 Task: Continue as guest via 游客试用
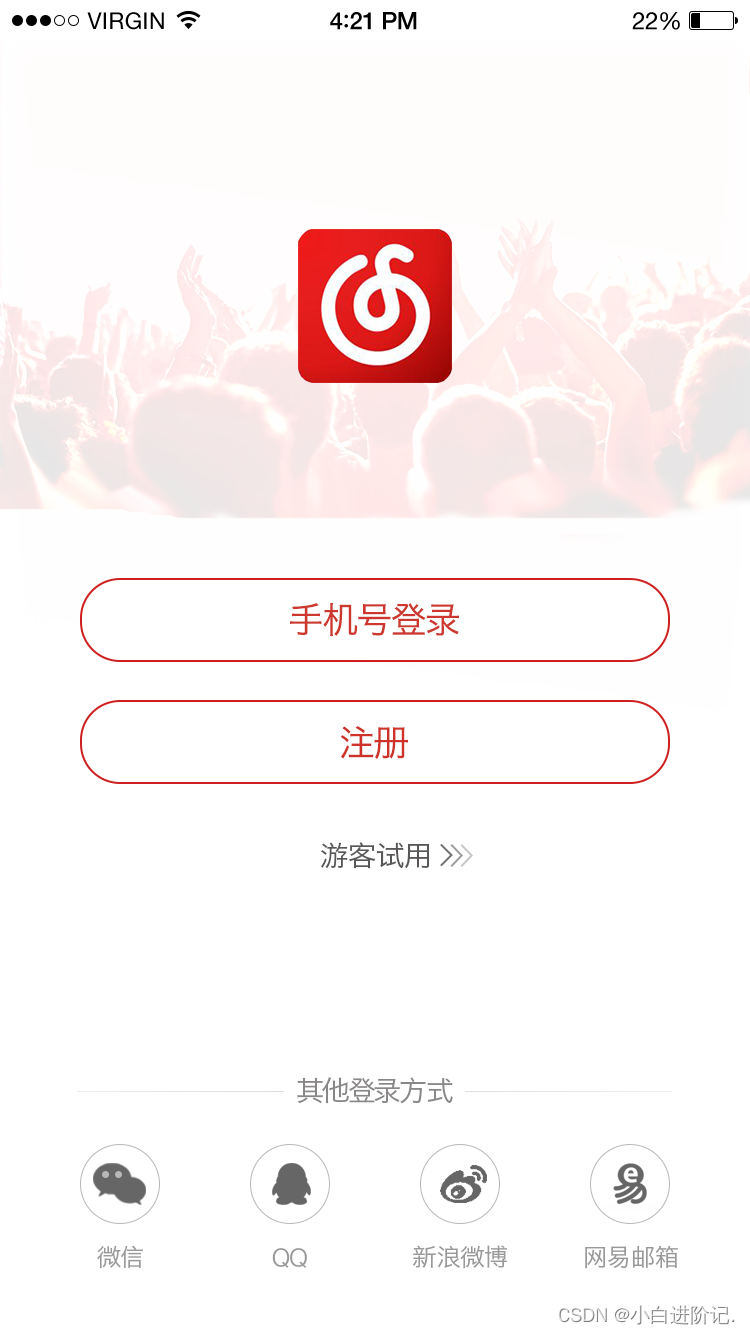pyautogui.click(x=395, y=856)
